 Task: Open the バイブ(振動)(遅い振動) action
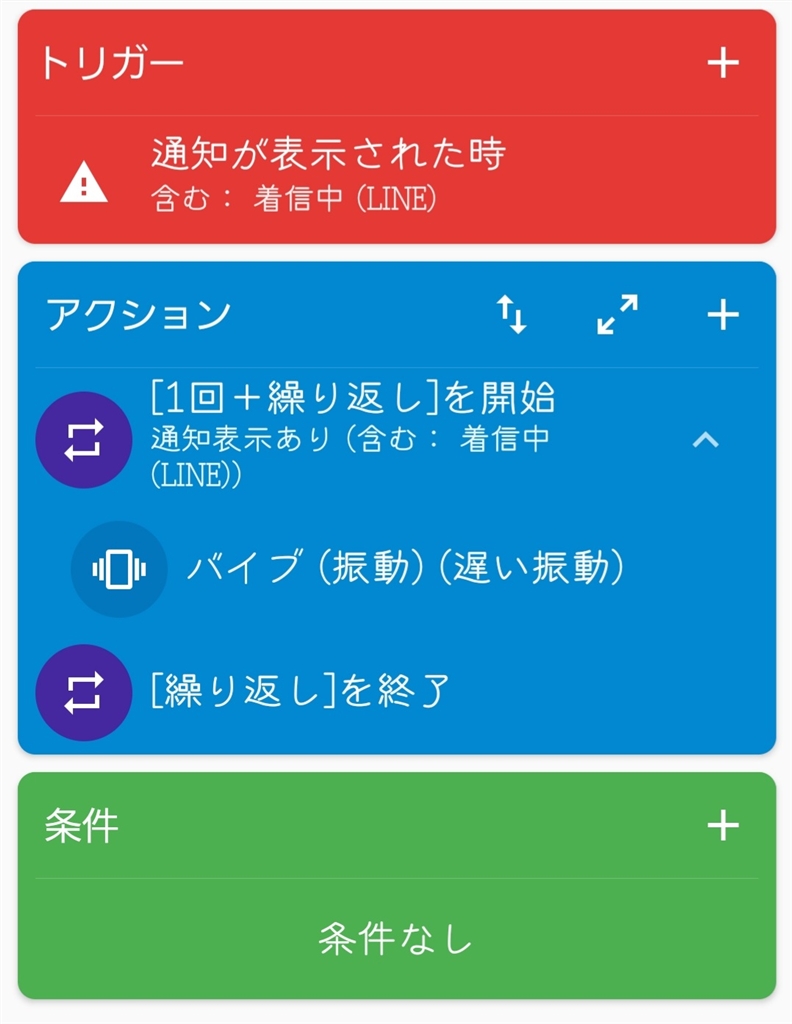tap(405, 568)
